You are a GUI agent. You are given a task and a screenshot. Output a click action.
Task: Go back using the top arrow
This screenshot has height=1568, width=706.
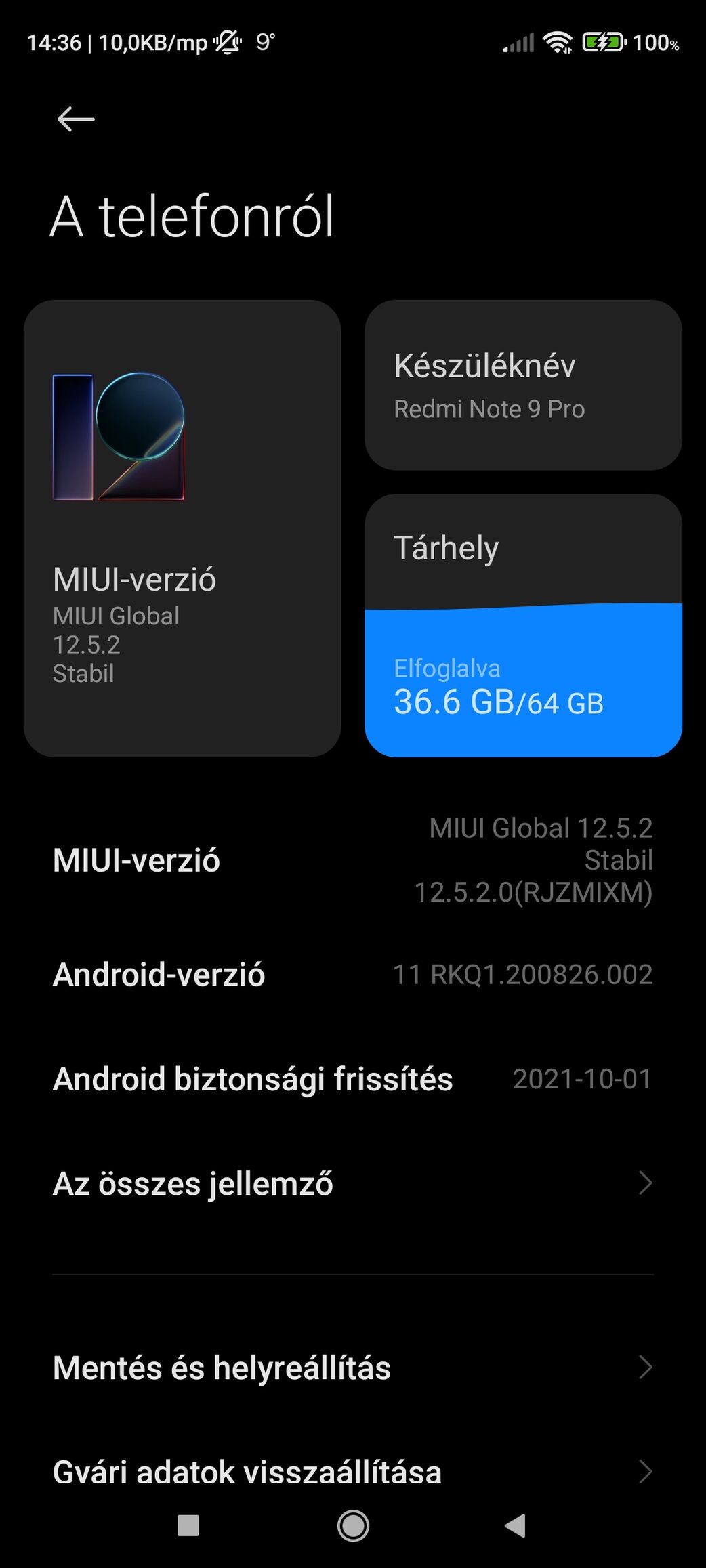coord(75,119)
